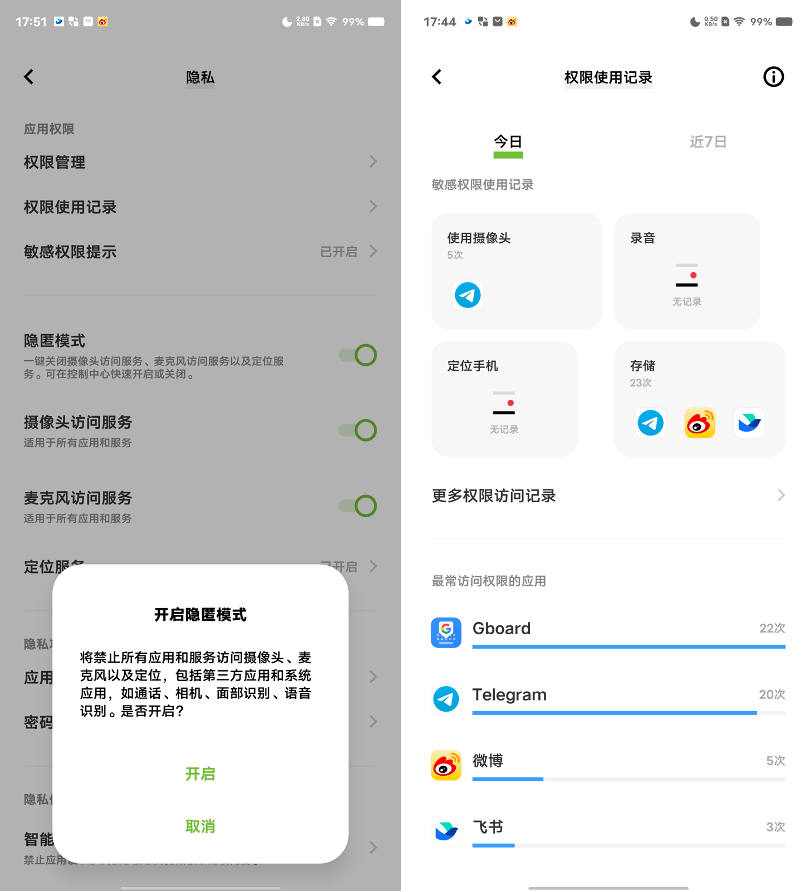Switch to the 近7日 tab
Viewport: 810px width, 892px height.
707,142
